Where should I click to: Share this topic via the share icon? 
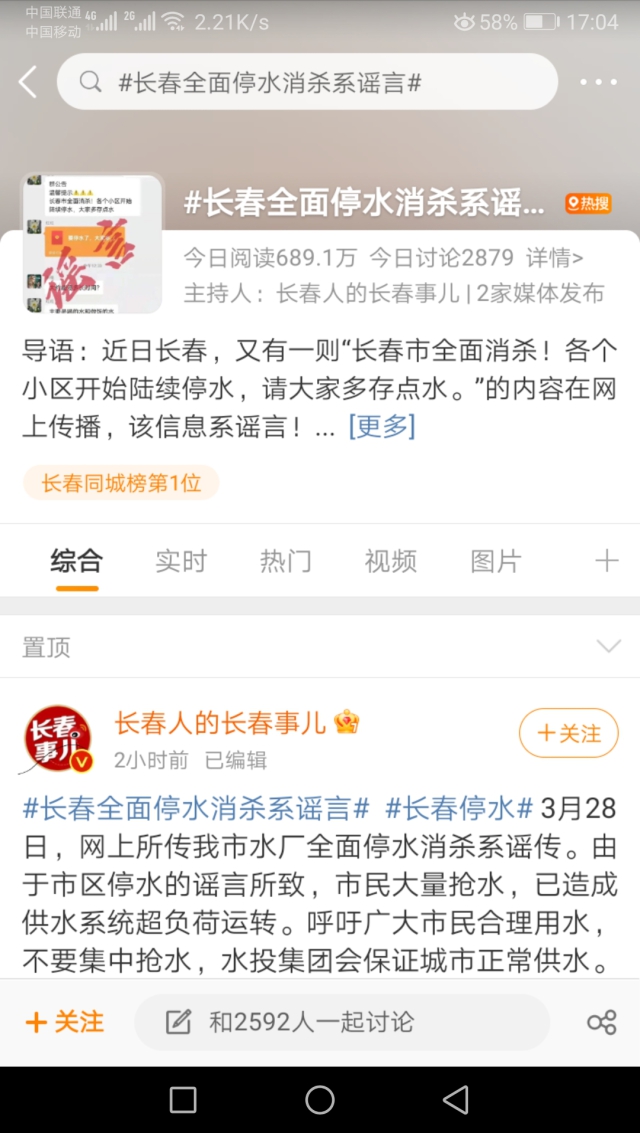tap(601, 1022)
